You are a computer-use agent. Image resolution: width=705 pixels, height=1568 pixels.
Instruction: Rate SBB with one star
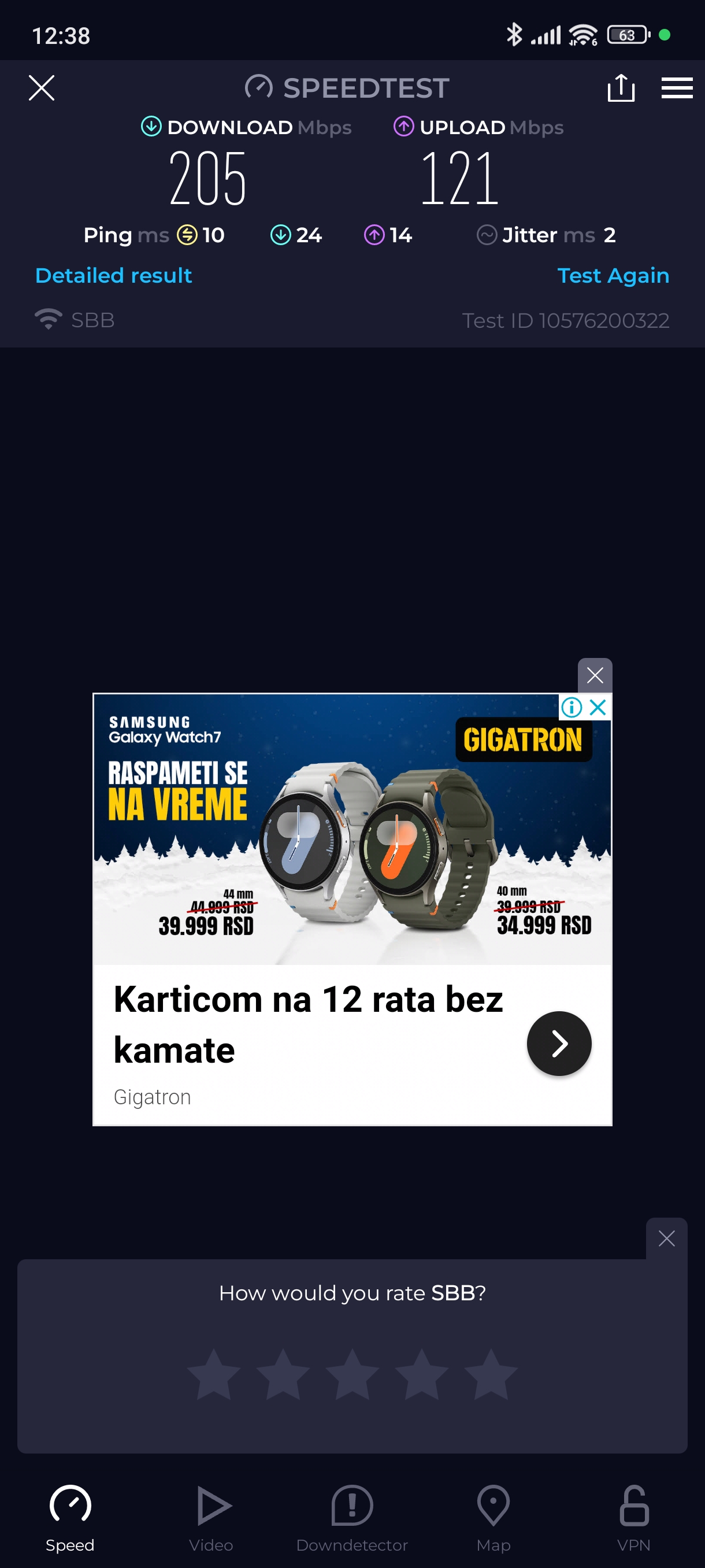pos(213,1374)
